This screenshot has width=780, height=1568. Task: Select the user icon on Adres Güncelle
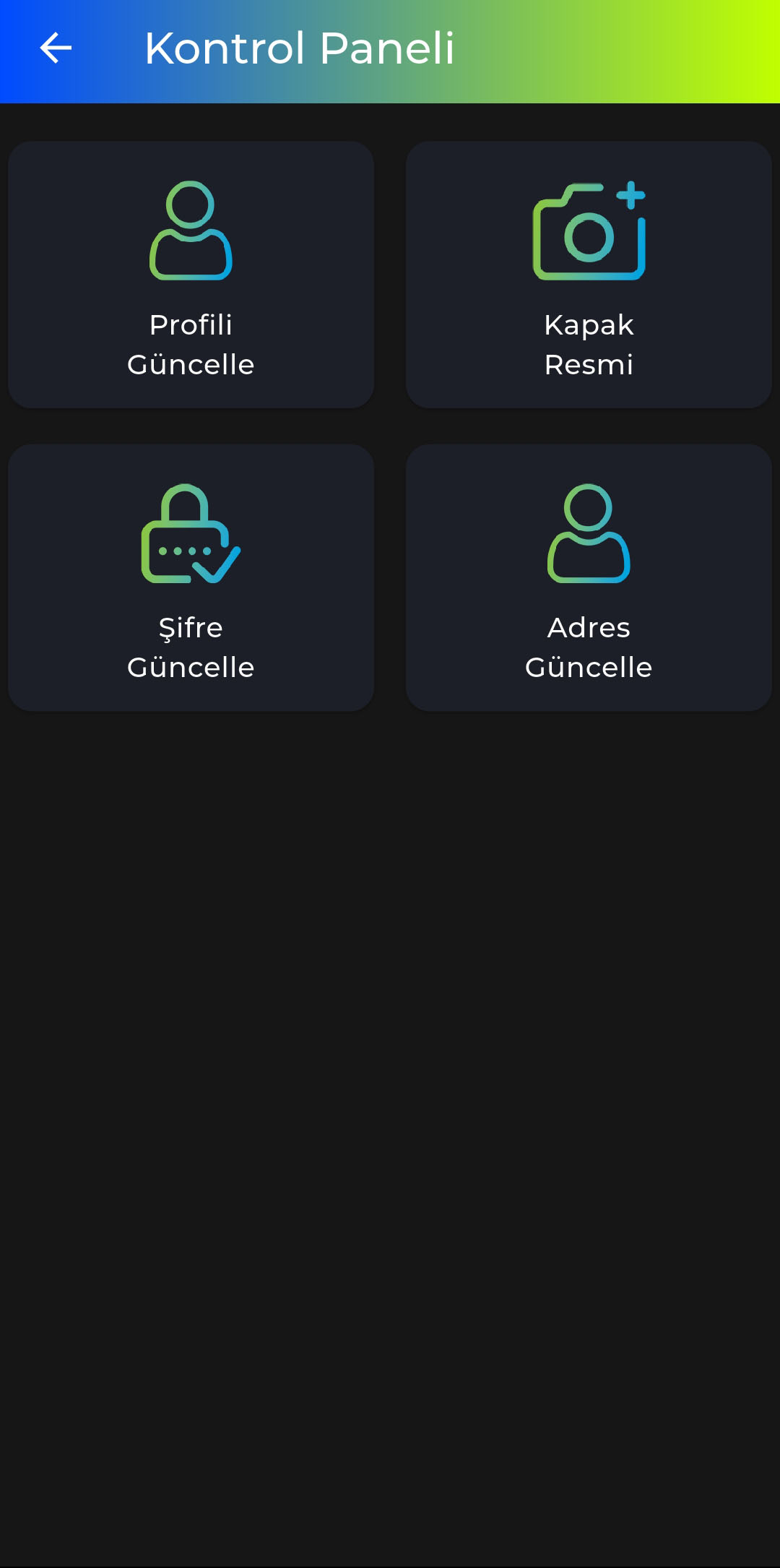pyautogui.click(x=589, y=535)
